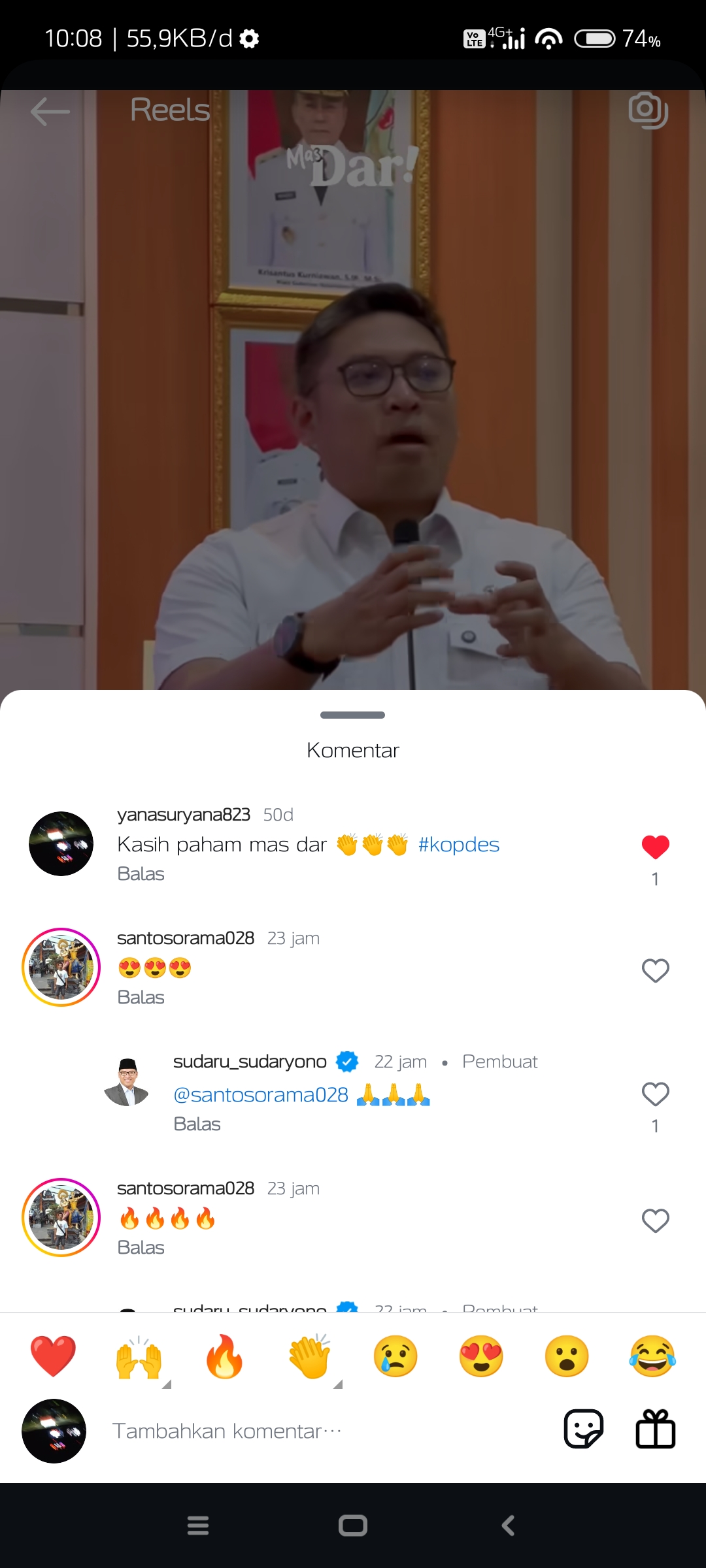Reply to yanasuryana823's comment
Viewport: 706px width, 1568px height.
pos(141,874)
